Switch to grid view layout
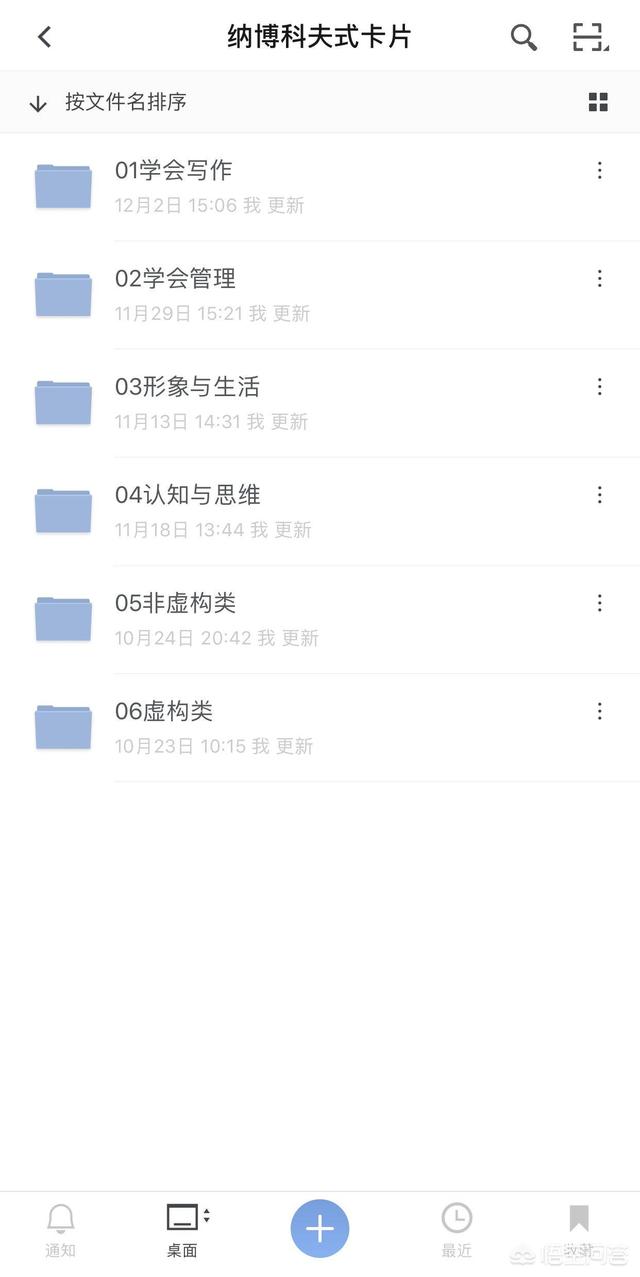Screen dimensions: 640x1277 coord(598,102)
